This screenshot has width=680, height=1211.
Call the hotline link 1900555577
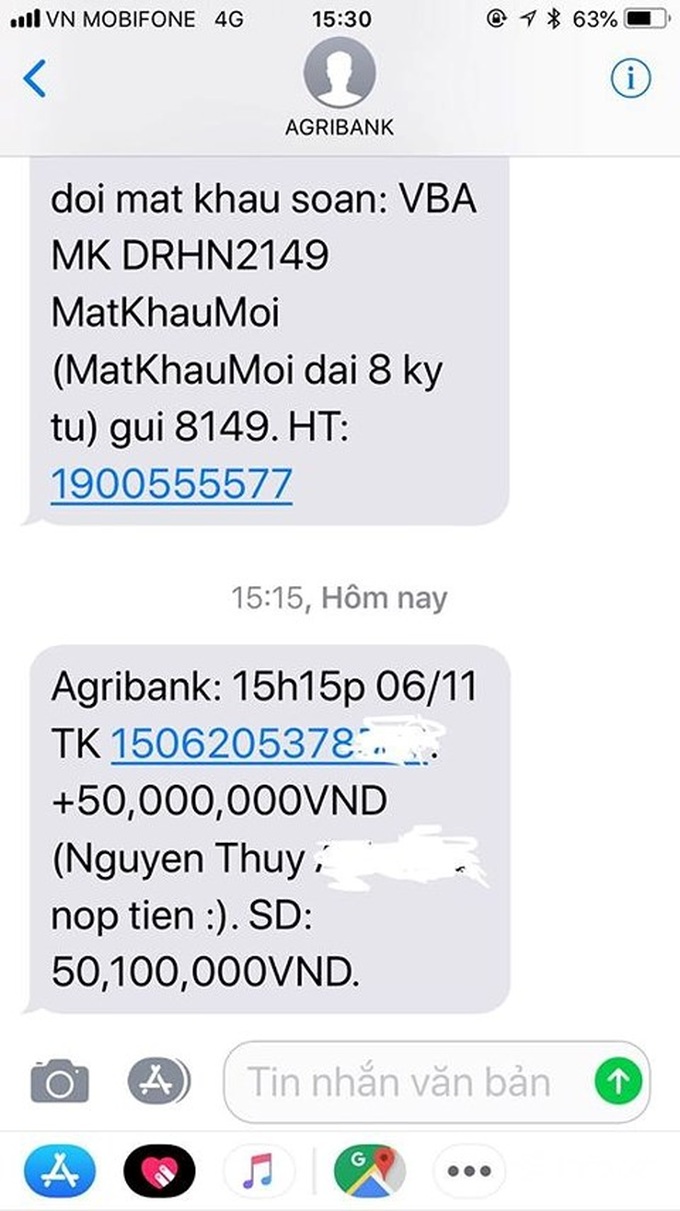(x=171, y=485)
